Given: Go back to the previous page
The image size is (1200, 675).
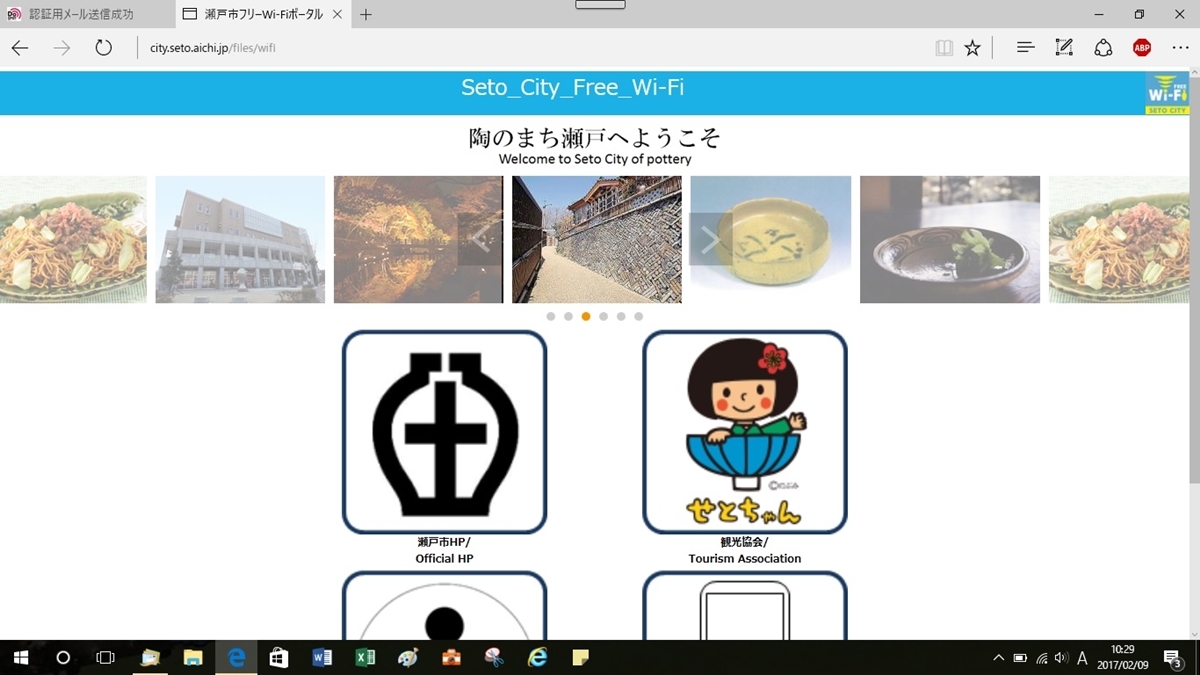Looking at the screenshot, I should click(x=20, y=48).
